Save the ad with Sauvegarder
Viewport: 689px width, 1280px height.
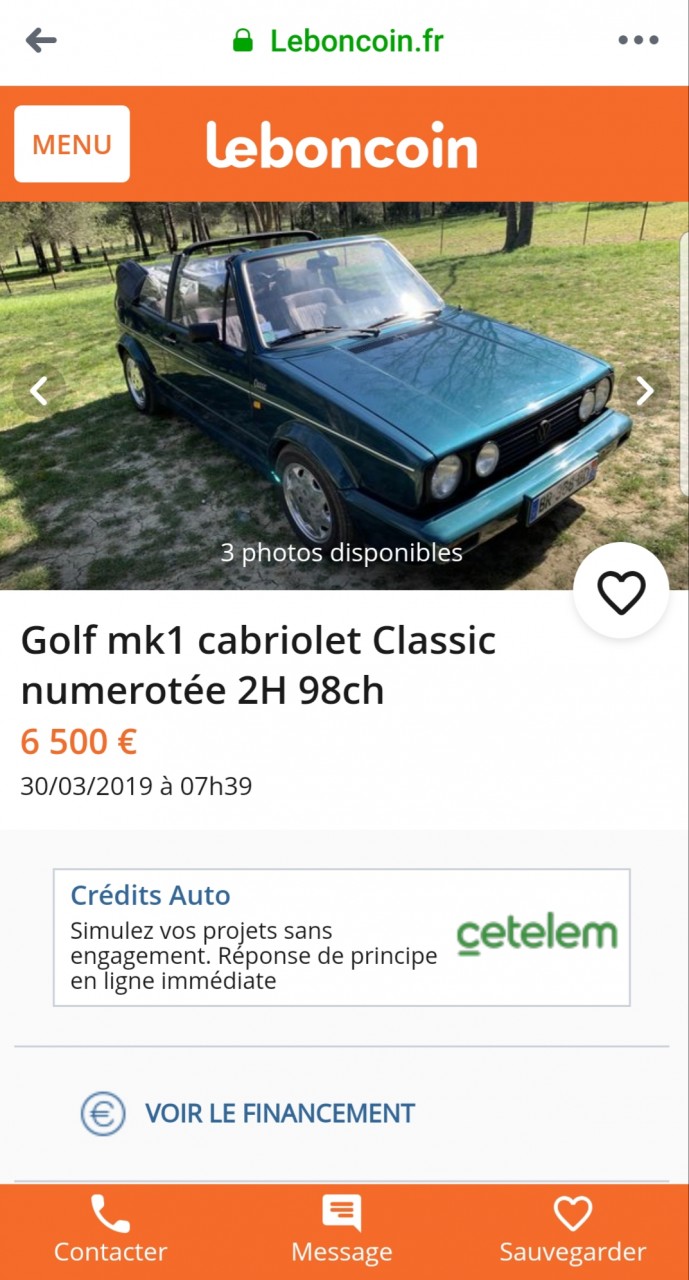coord(573,1231)
